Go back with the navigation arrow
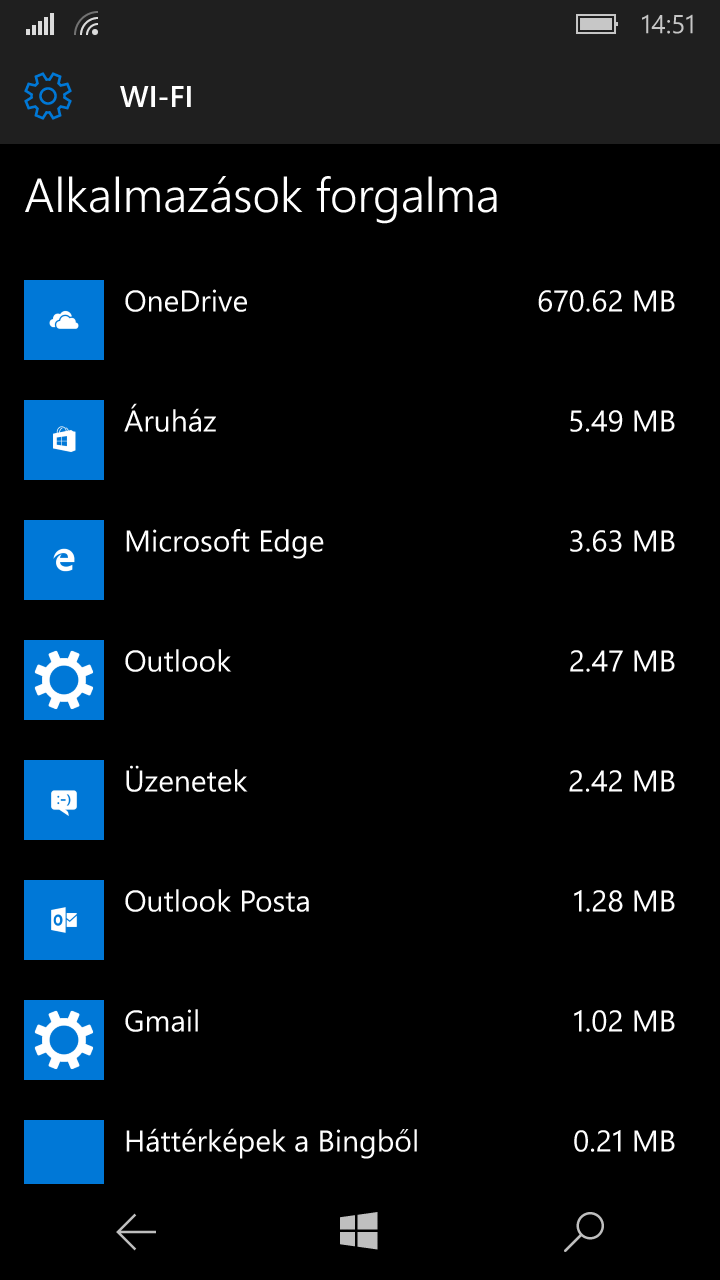Screen dimensions: 720x1280 (x=136, y=1232)
